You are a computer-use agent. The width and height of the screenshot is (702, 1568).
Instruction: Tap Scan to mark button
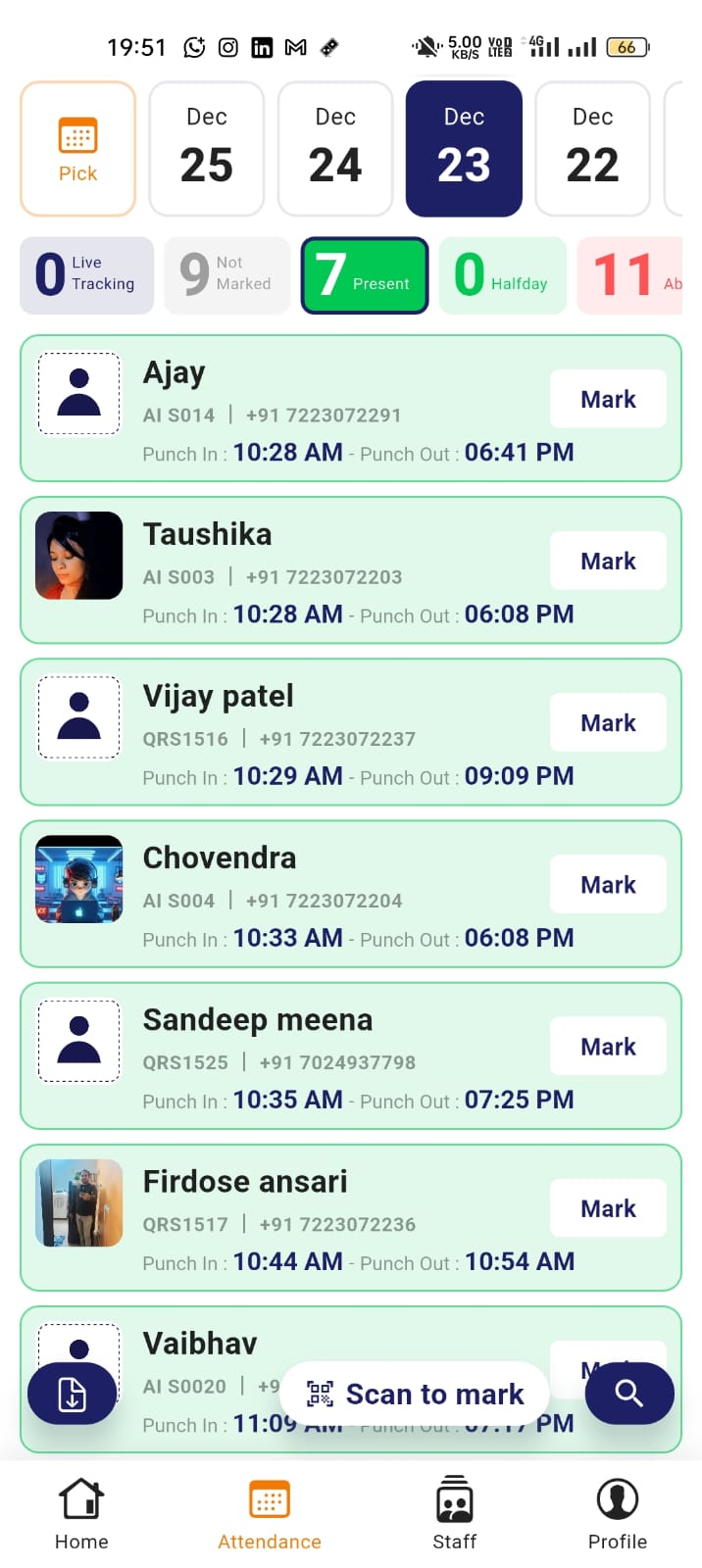coord(415,1394)
